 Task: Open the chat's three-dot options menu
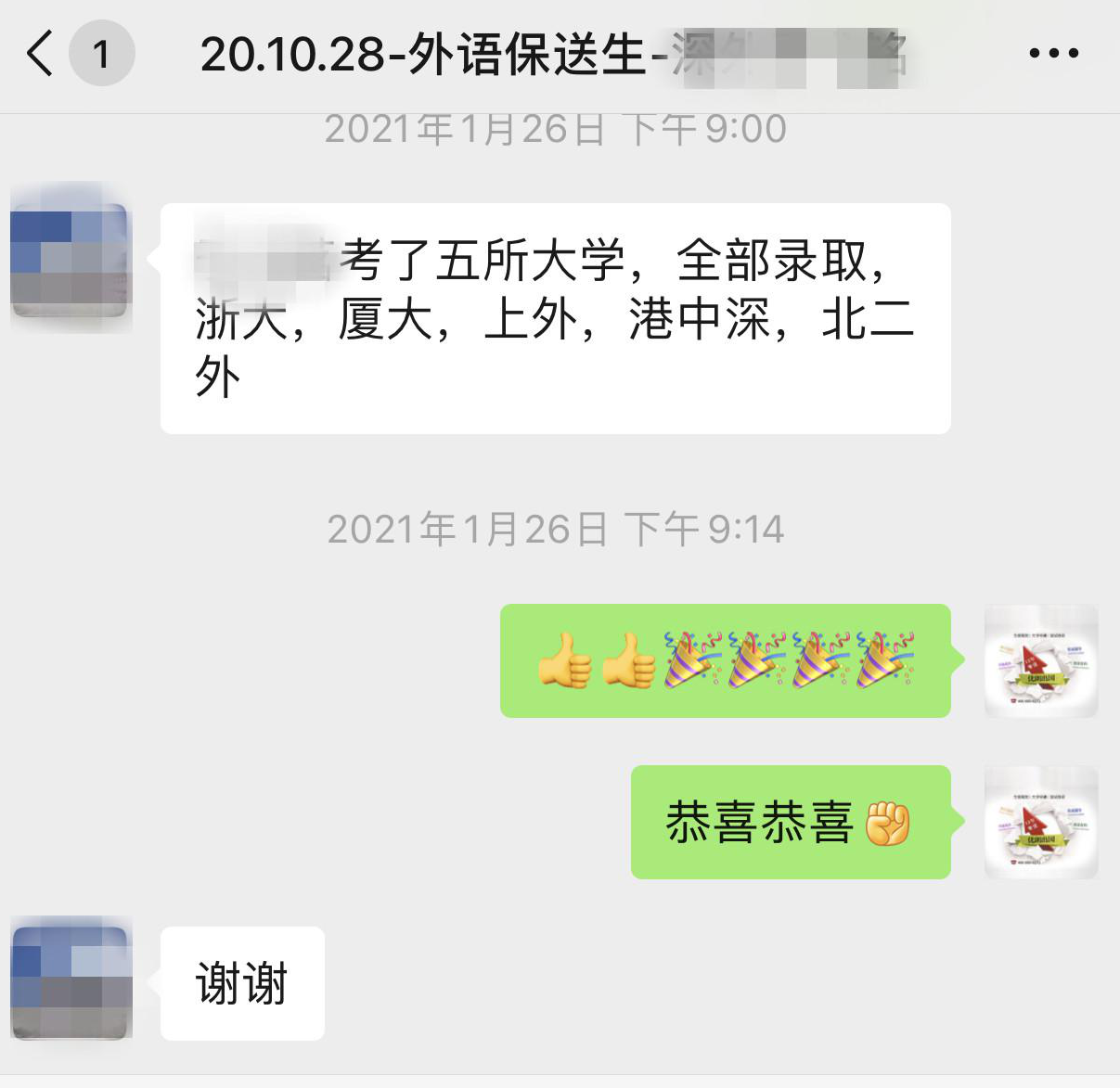tap(1053, 54)
